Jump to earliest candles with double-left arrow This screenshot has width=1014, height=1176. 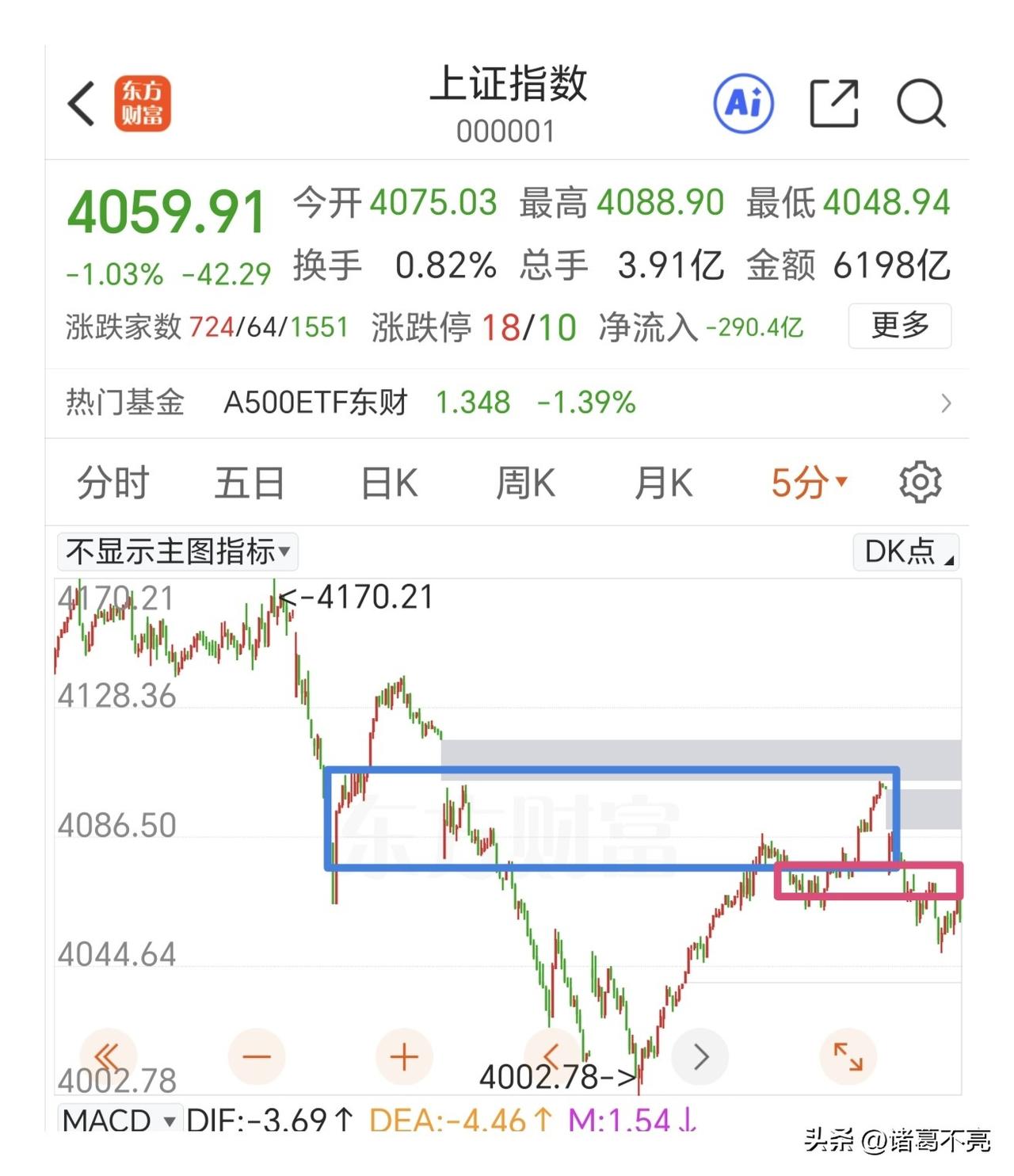pos(108,1056)
